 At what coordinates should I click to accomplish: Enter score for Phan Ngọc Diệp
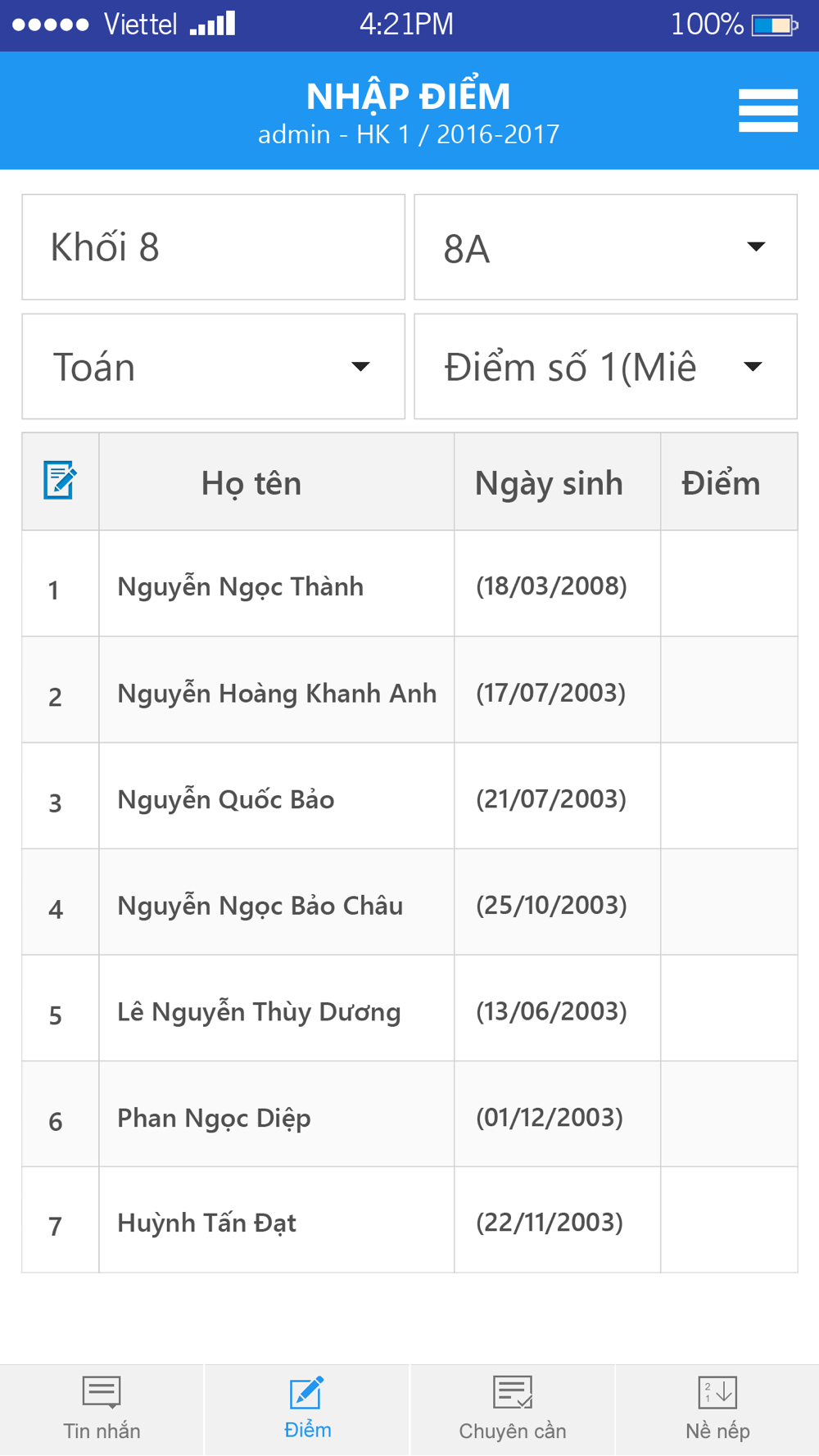(x=729, y=1115)
